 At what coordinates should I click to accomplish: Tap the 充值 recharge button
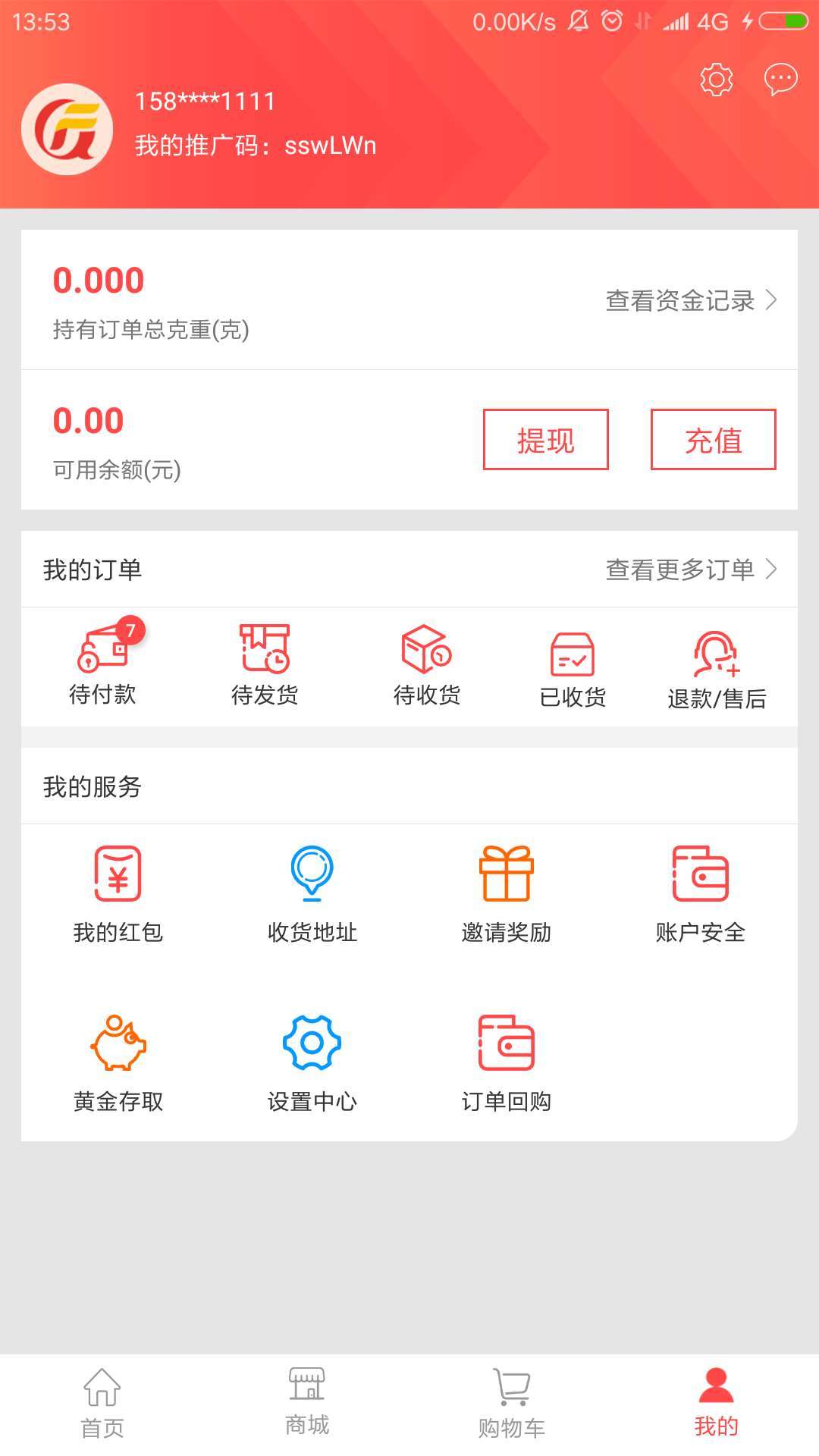tap(713, 440)
